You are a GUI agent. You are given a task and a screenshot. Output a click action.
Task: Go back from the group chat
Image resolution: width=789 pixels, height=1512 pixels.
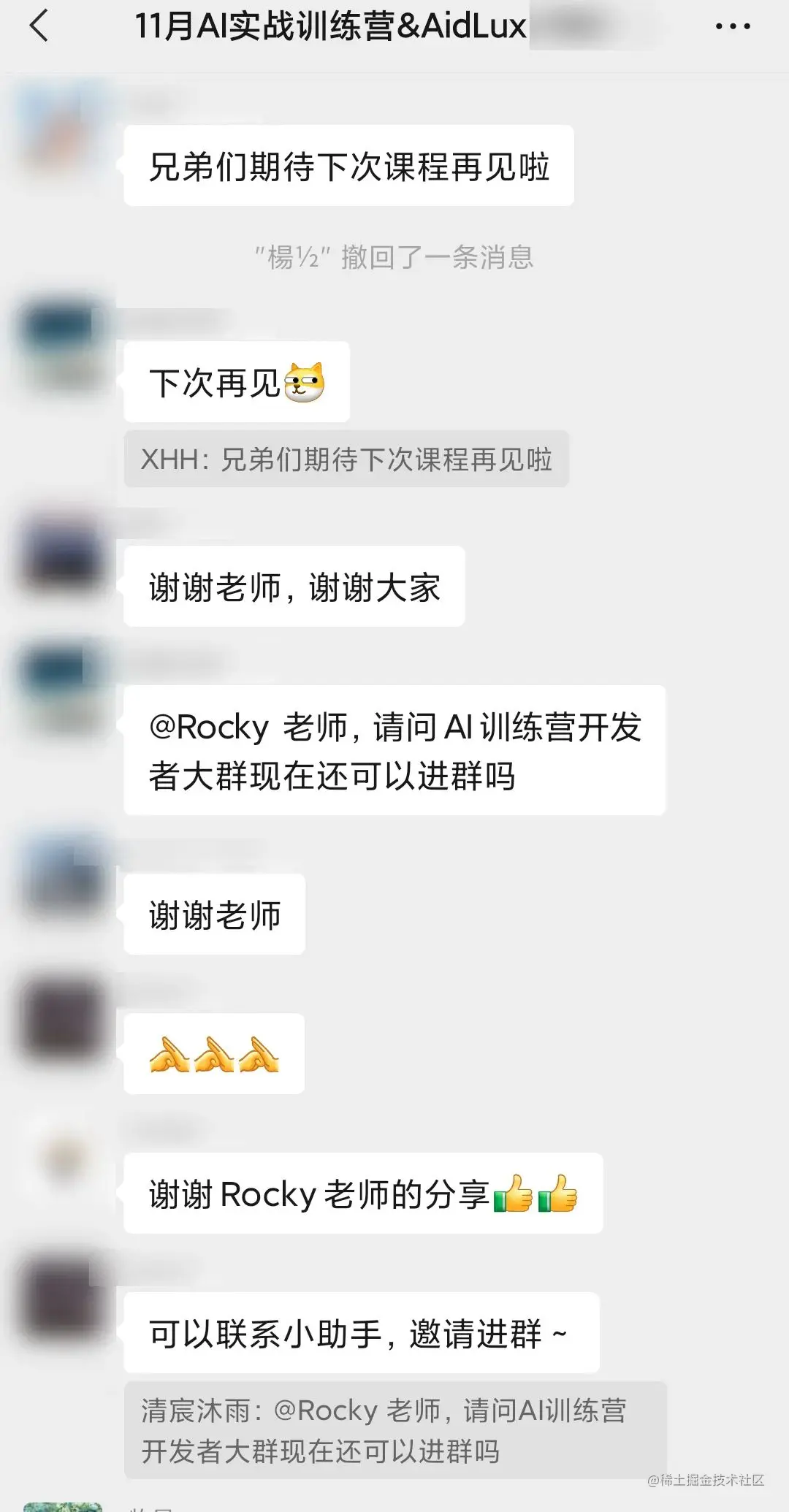pos(39,26)
